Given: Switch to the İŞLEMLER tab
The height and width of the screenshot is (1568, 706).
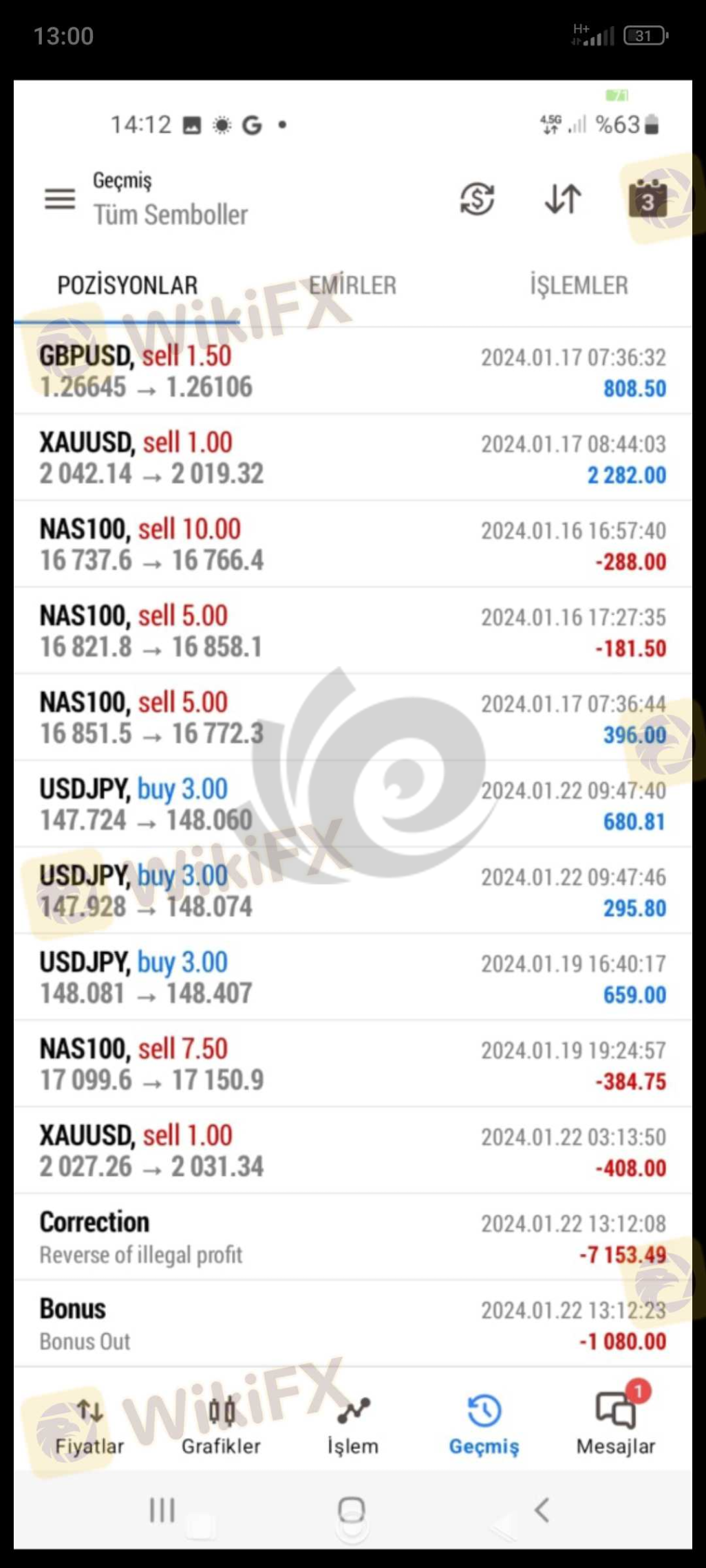Looking at the screenshot, I should pos(579,285).
